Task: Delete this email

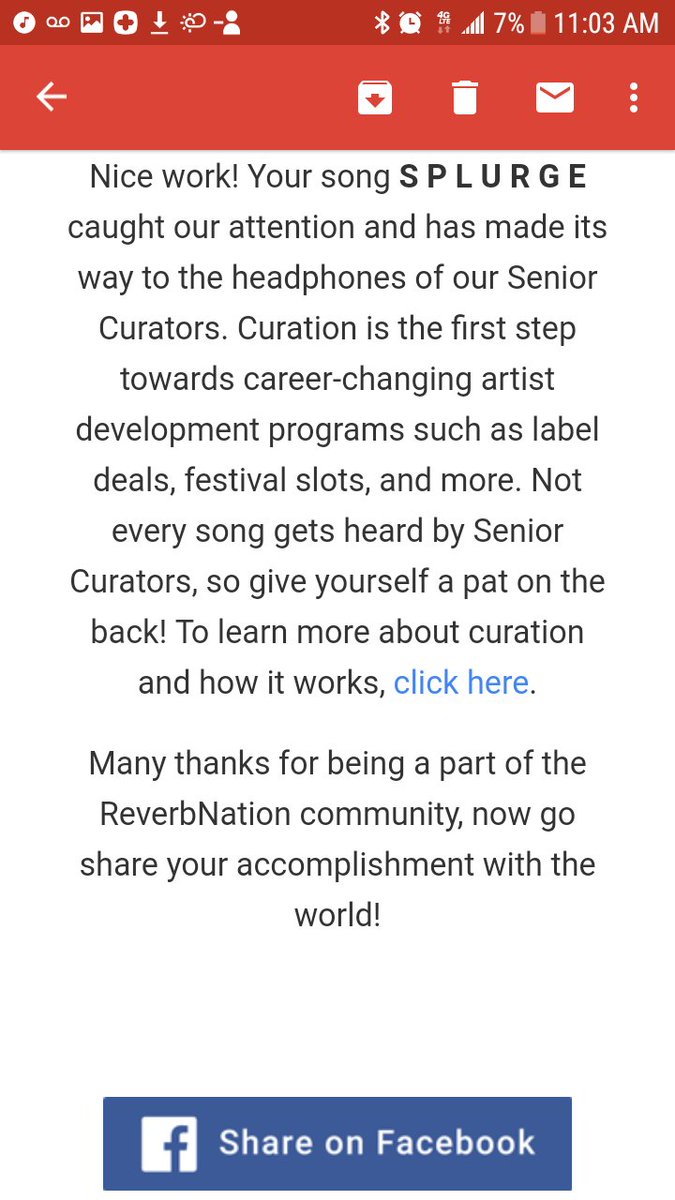Action: pos(465,98)
